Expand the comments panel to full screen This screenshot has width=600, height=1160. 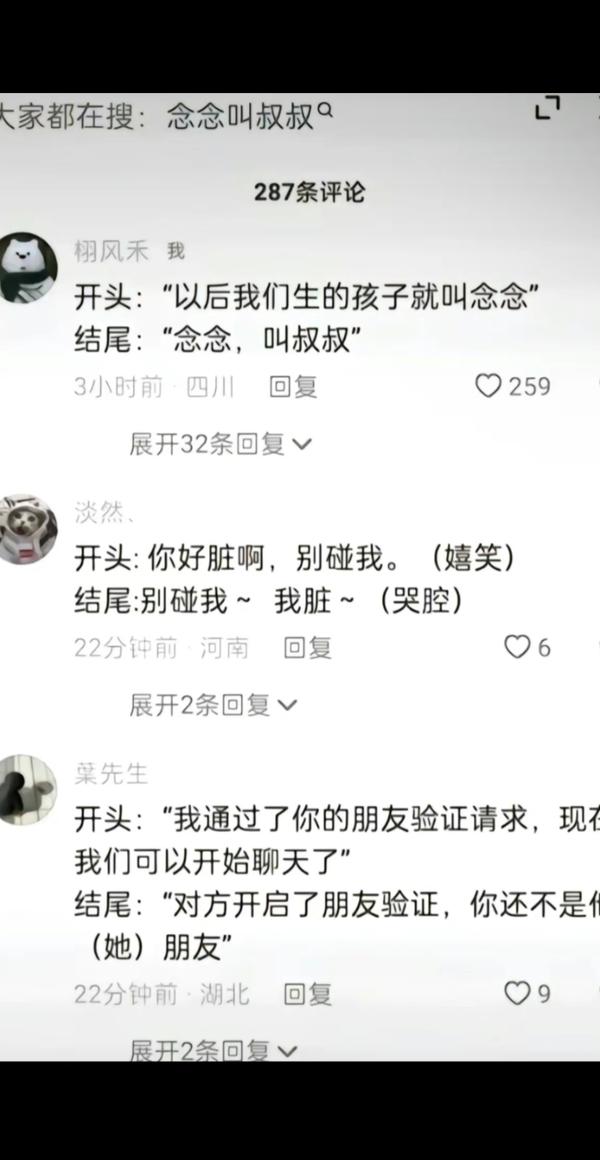(x=547, y=109)
